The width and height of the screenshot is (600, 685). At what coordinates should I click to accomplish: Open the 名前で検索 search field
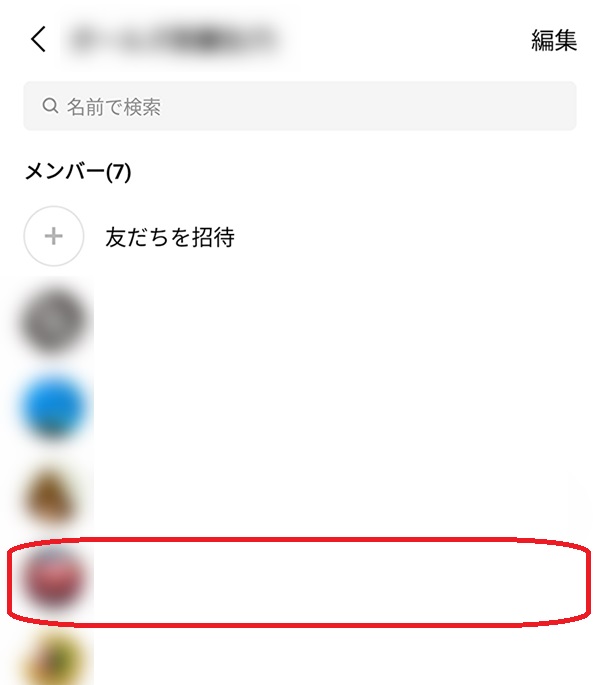tap(300, 106)
